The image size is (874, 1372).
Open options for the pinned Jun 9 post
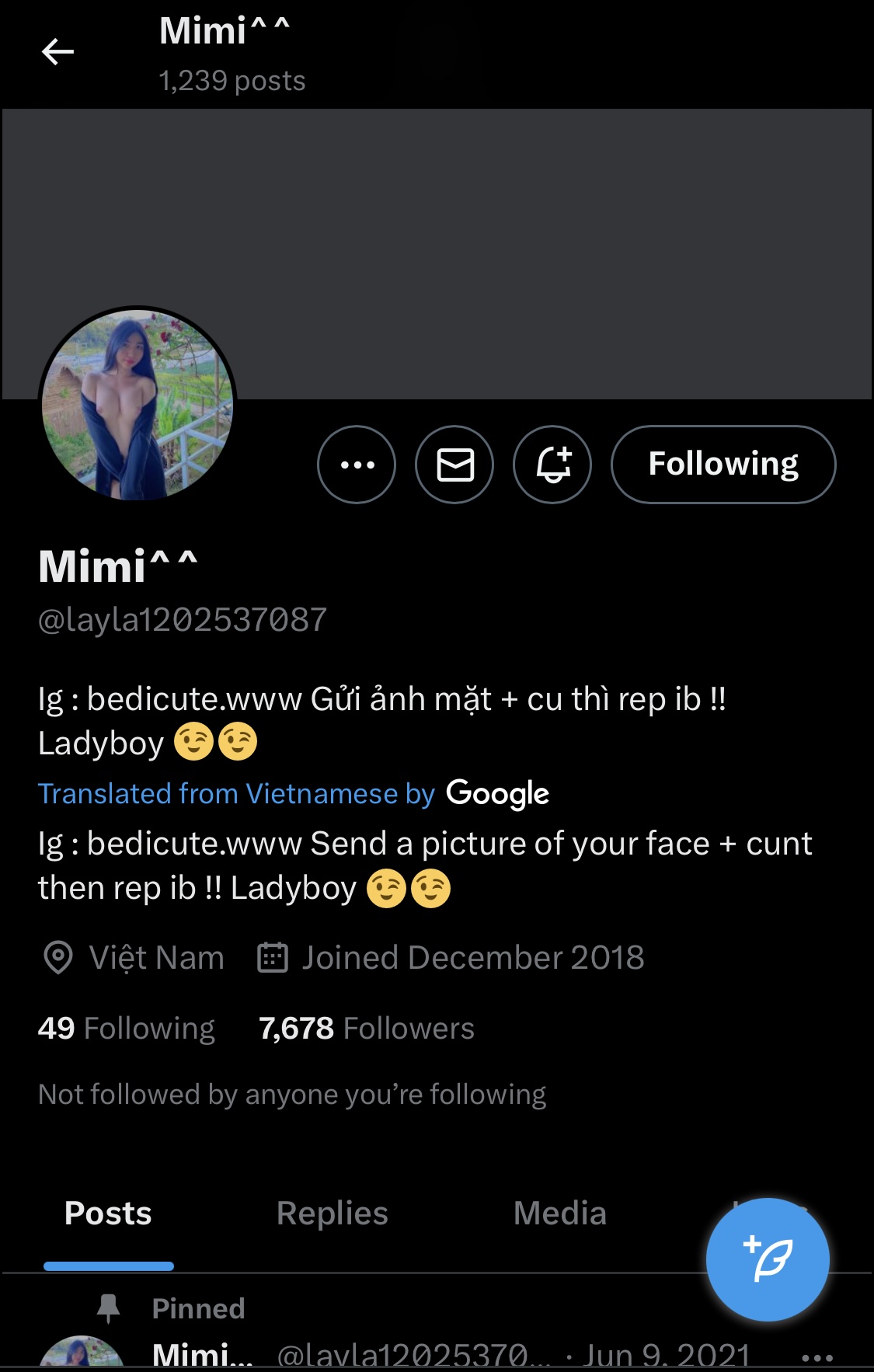817,1357
